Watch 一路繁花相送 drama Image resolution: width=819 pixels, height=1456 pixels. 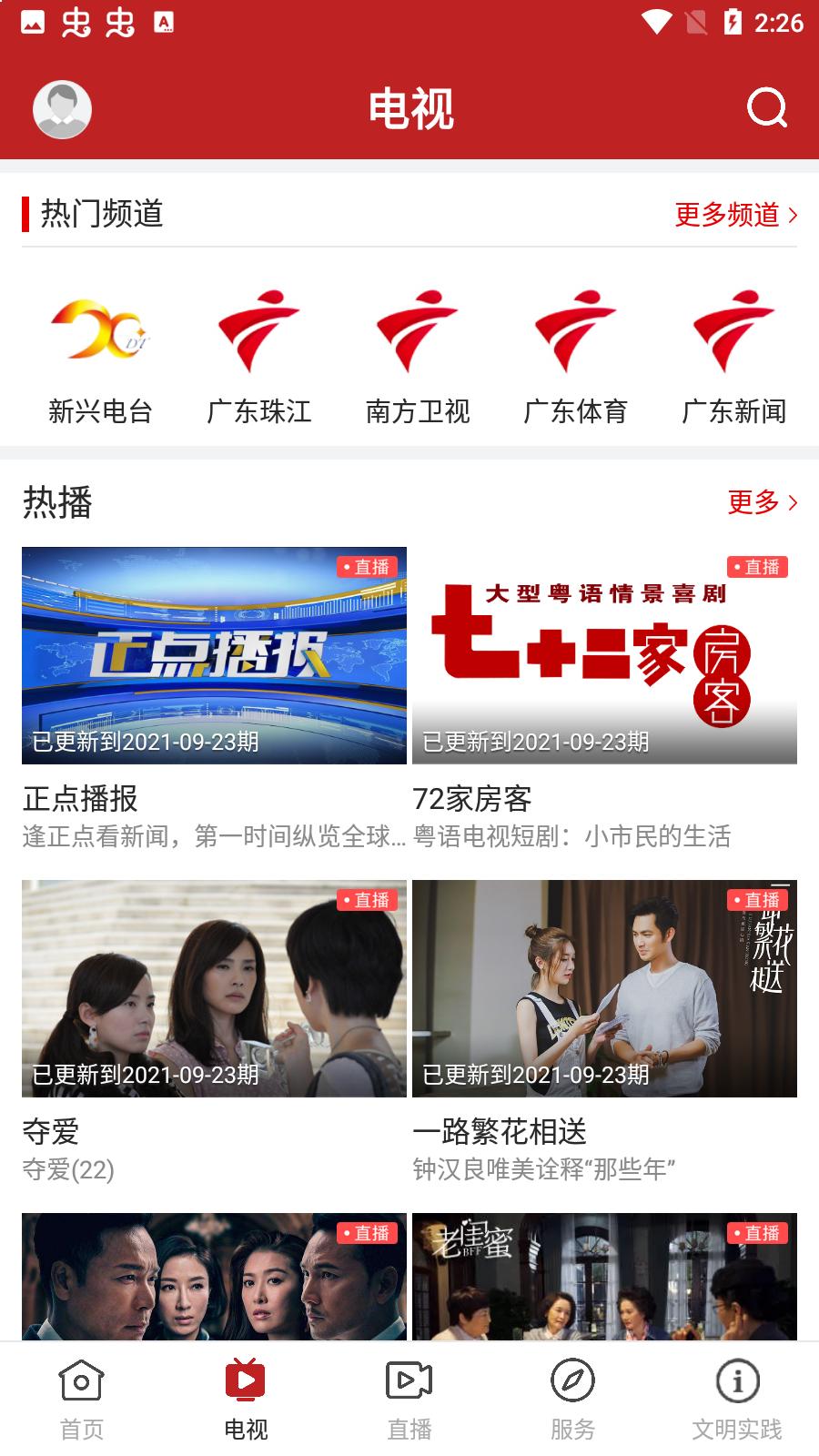(x=604, y=988)
